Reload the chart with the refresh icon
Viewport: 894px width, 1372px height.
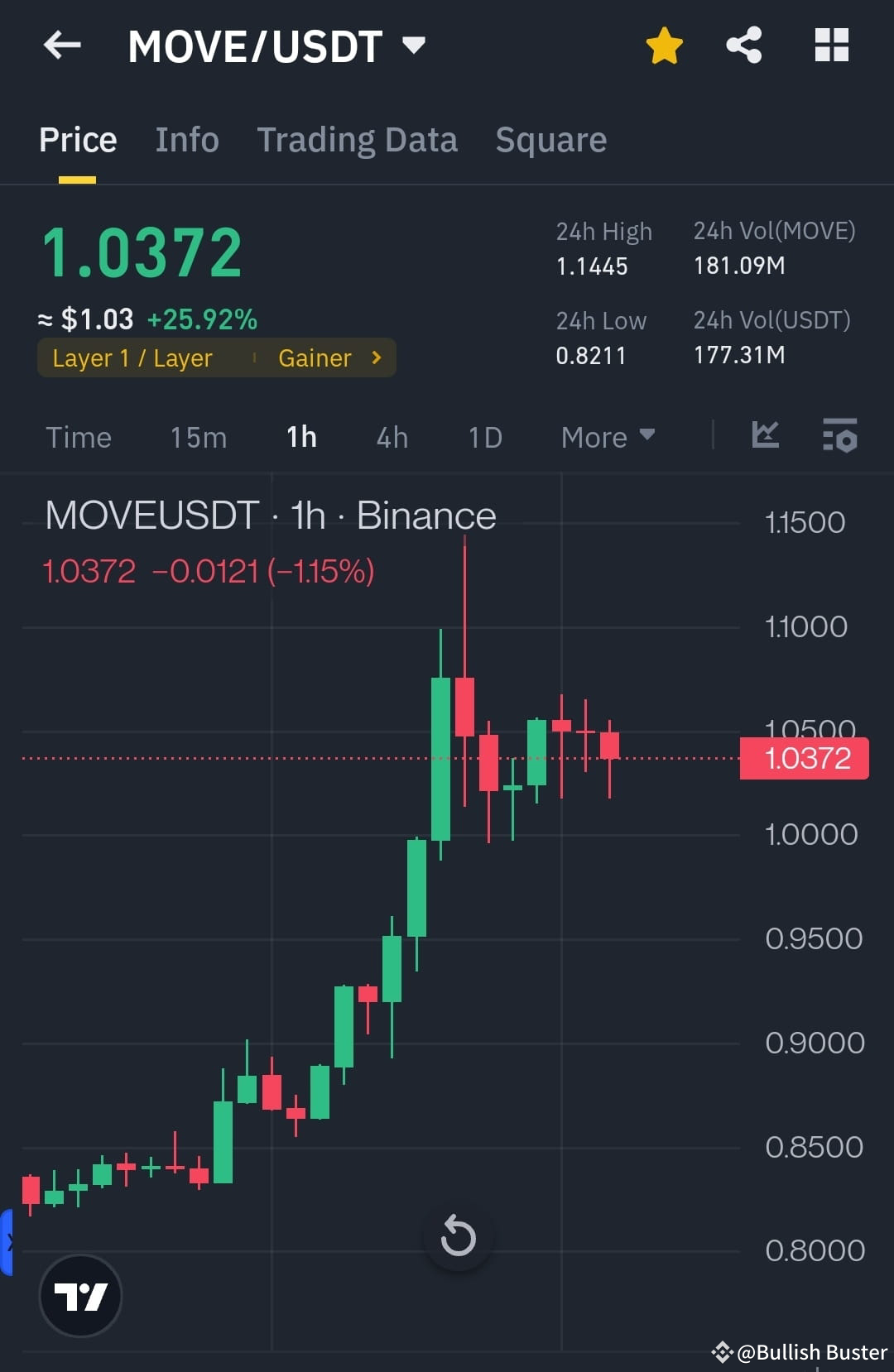[x=458, y=1236]
